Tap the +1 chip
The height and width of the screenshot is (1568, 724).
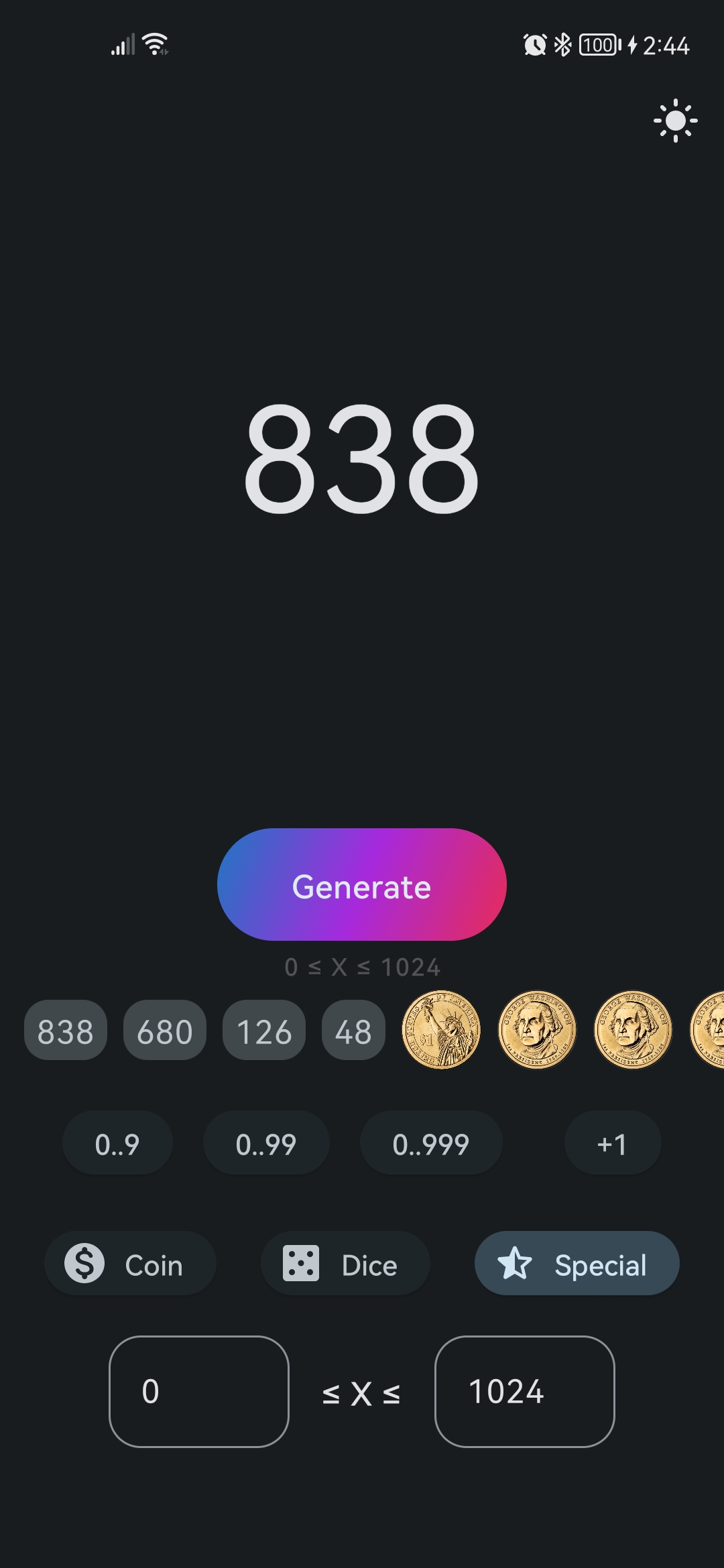pos(612,1143)
